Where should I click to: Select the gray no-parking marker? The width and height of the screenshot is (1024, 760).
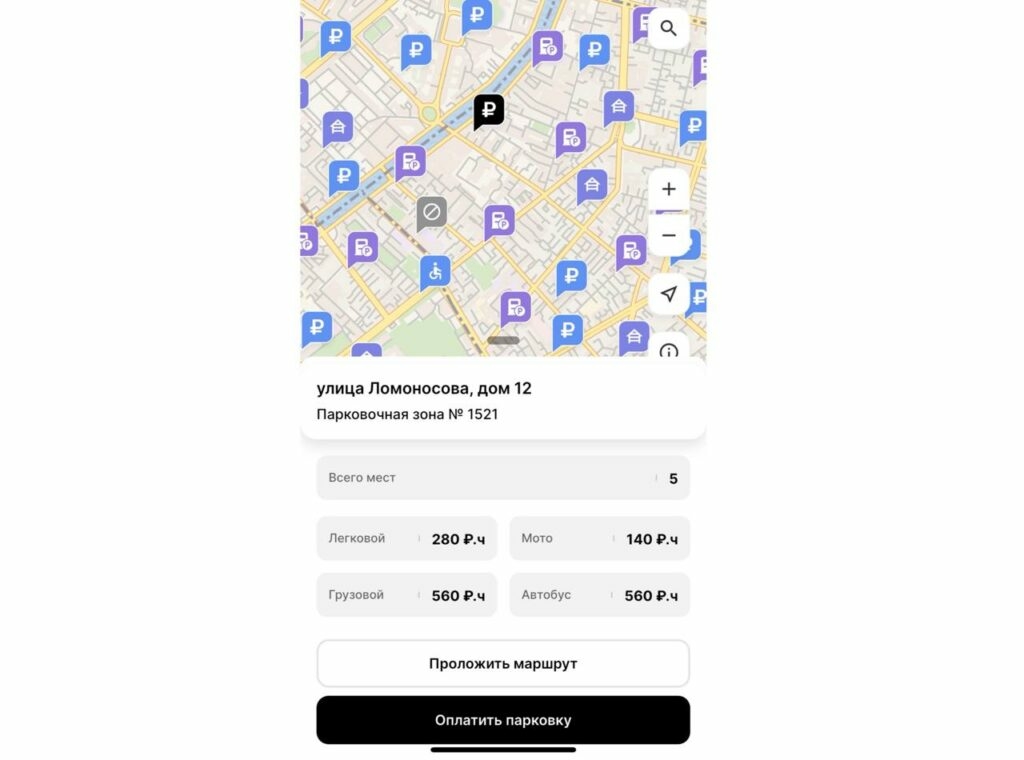click(x=431, y=212)
